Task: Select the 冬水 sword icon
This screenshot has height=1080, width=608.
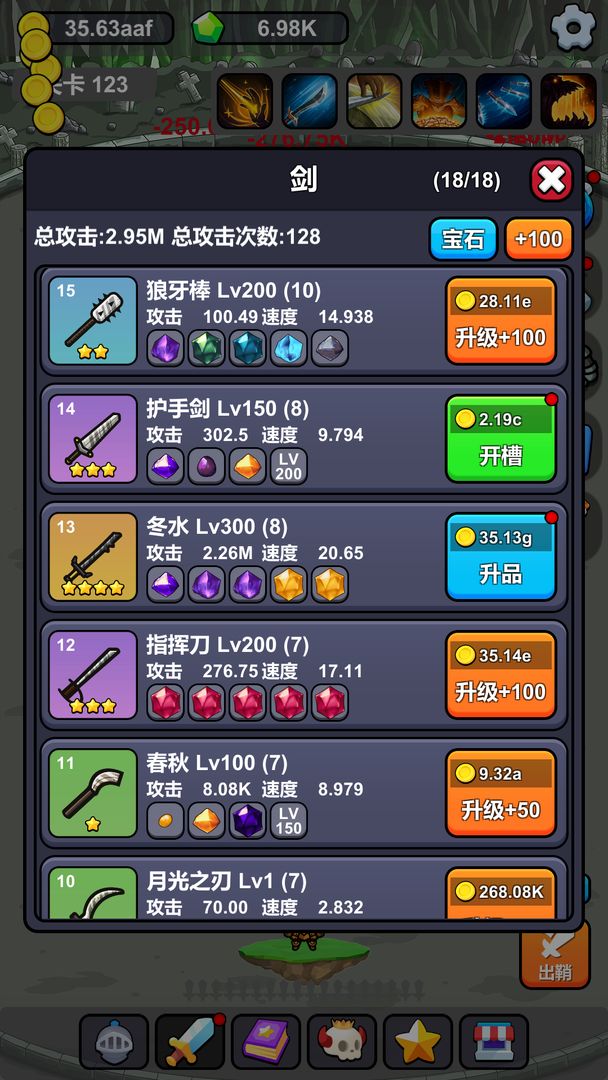Action: coord(93,557)
